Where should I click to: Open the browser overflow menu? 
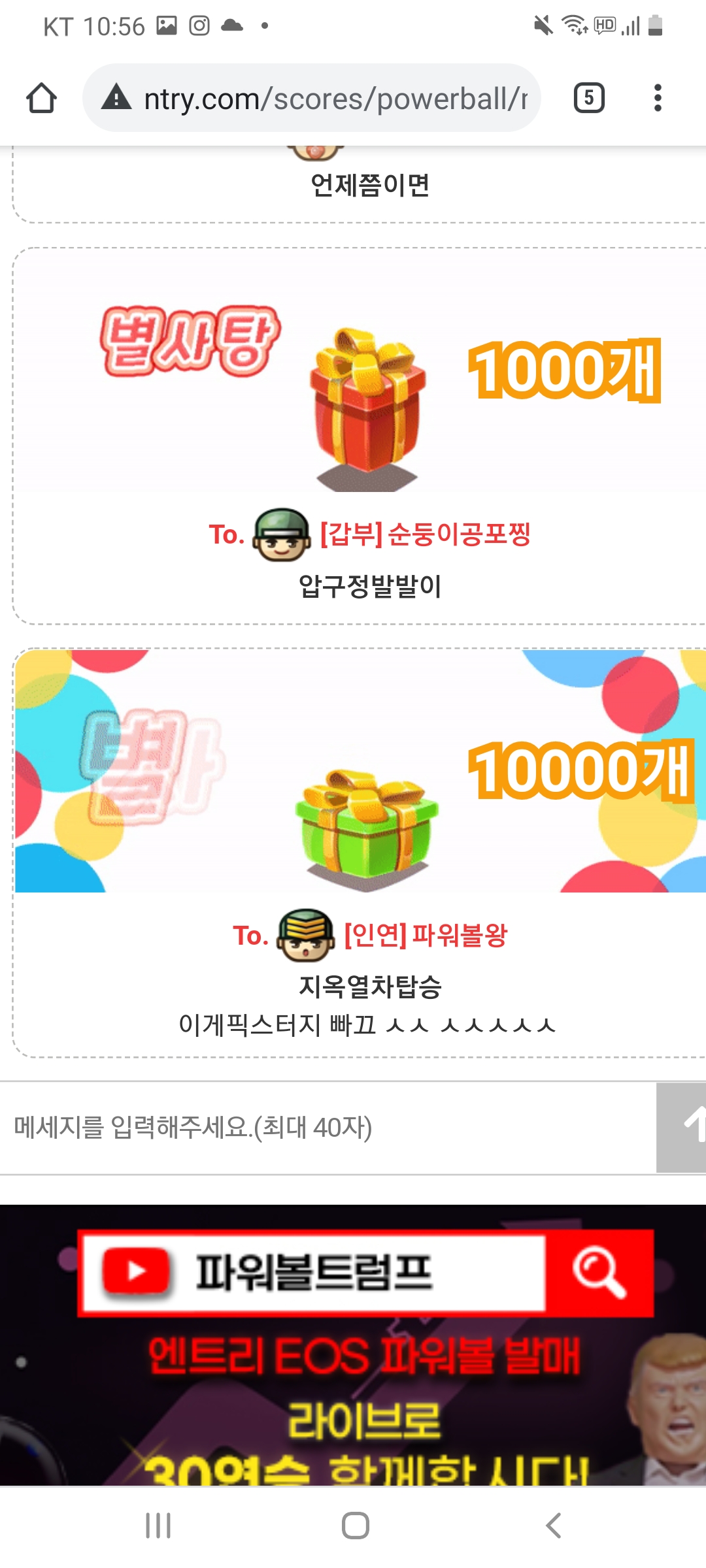(x=658, y=99)
